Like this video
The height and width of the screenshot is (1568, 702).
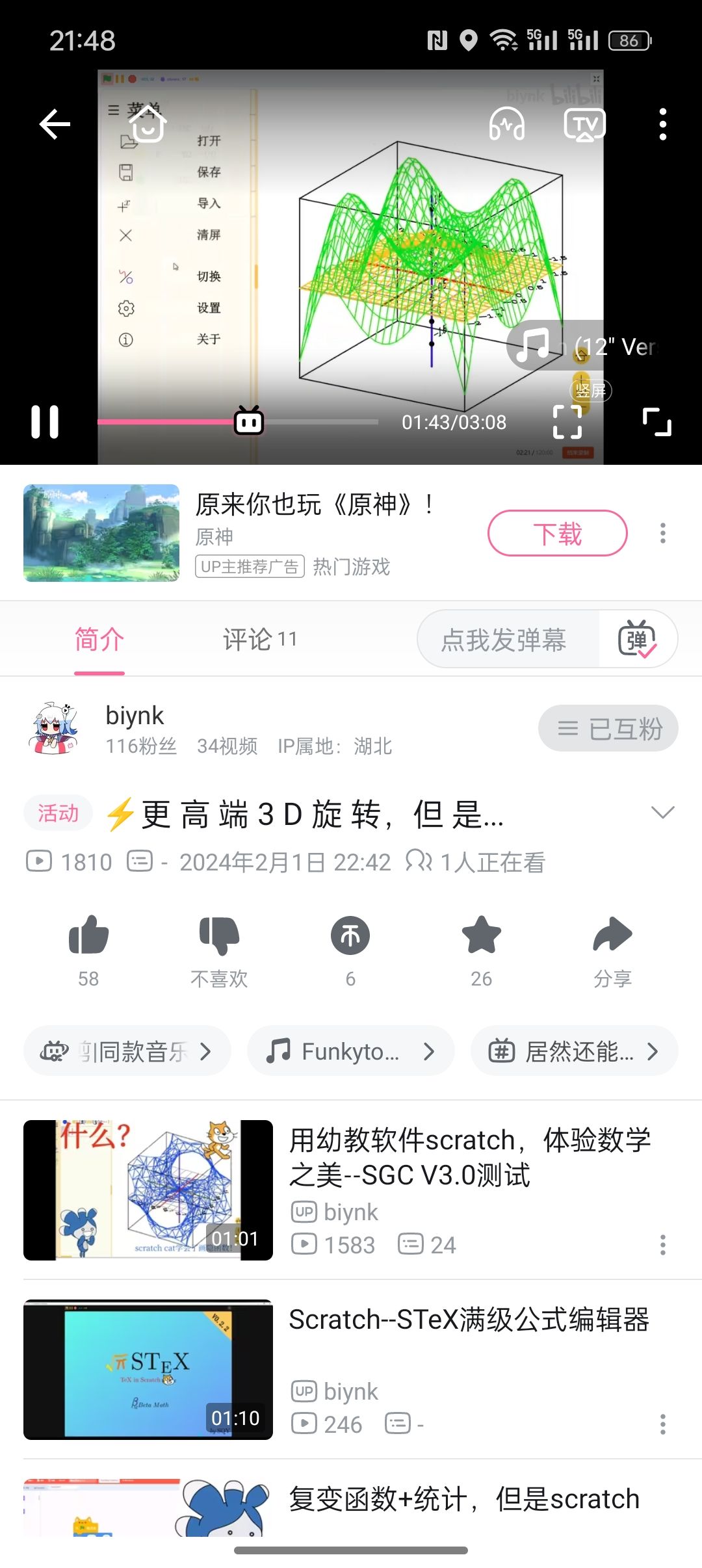pos(88,936)
